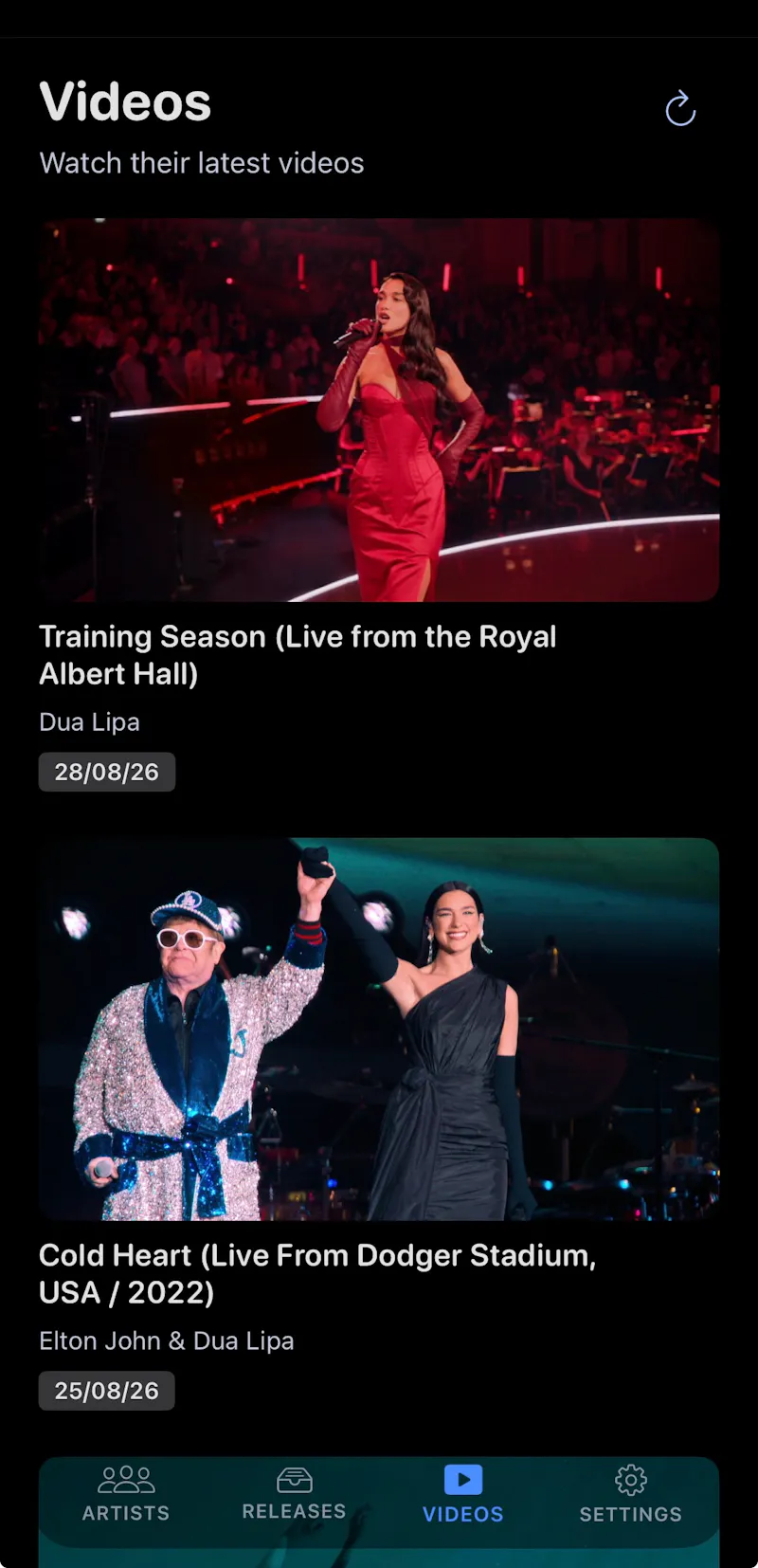Refresh the videos list
The image size is (758, 1568).
pos(680,109)
